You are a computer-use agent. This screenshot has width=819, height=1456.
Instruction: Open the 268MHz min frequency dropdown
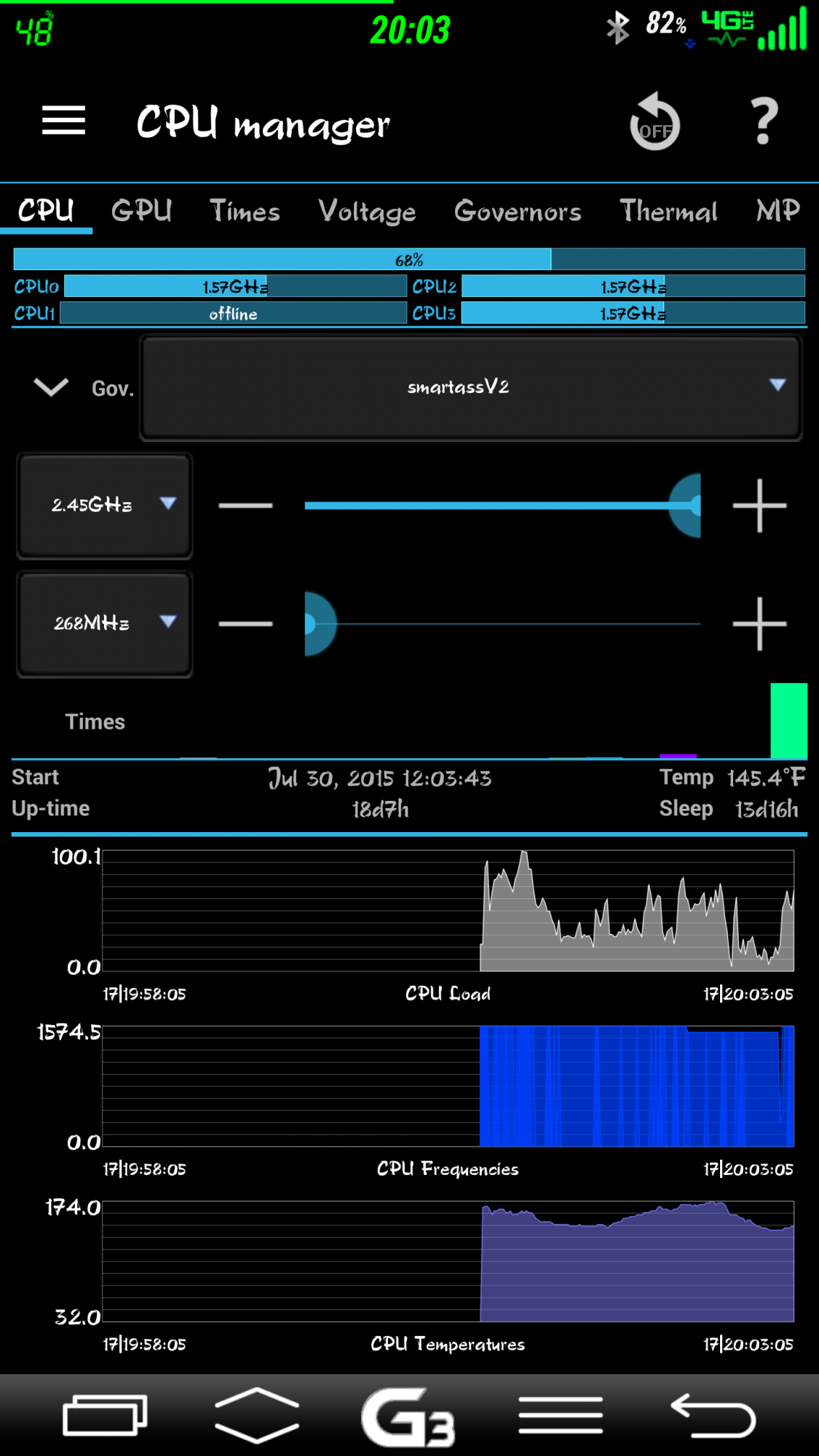[x=105, y=623]
